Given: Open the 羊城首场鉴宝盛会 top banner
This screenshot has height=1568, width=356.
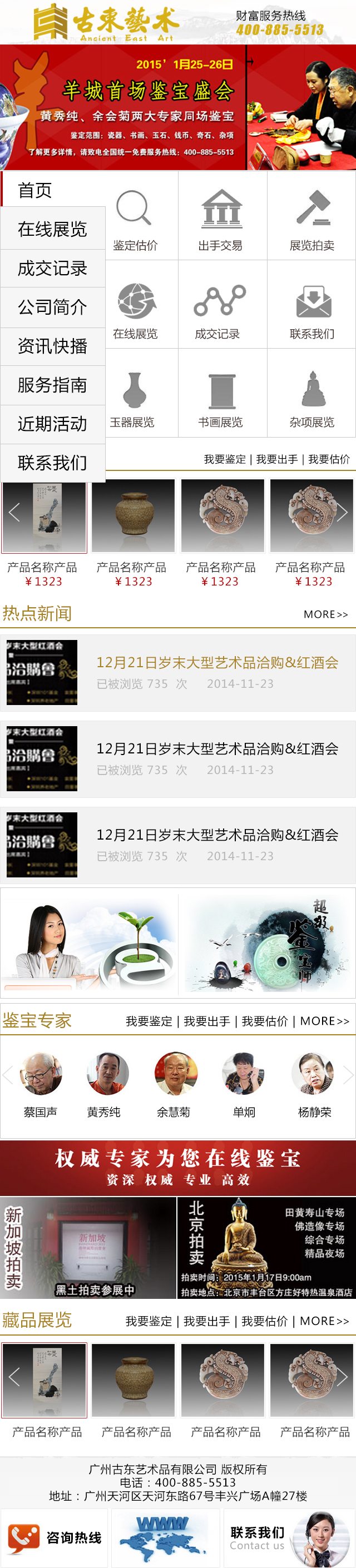Looking at the screenshot, I should (x=177, y=107).
